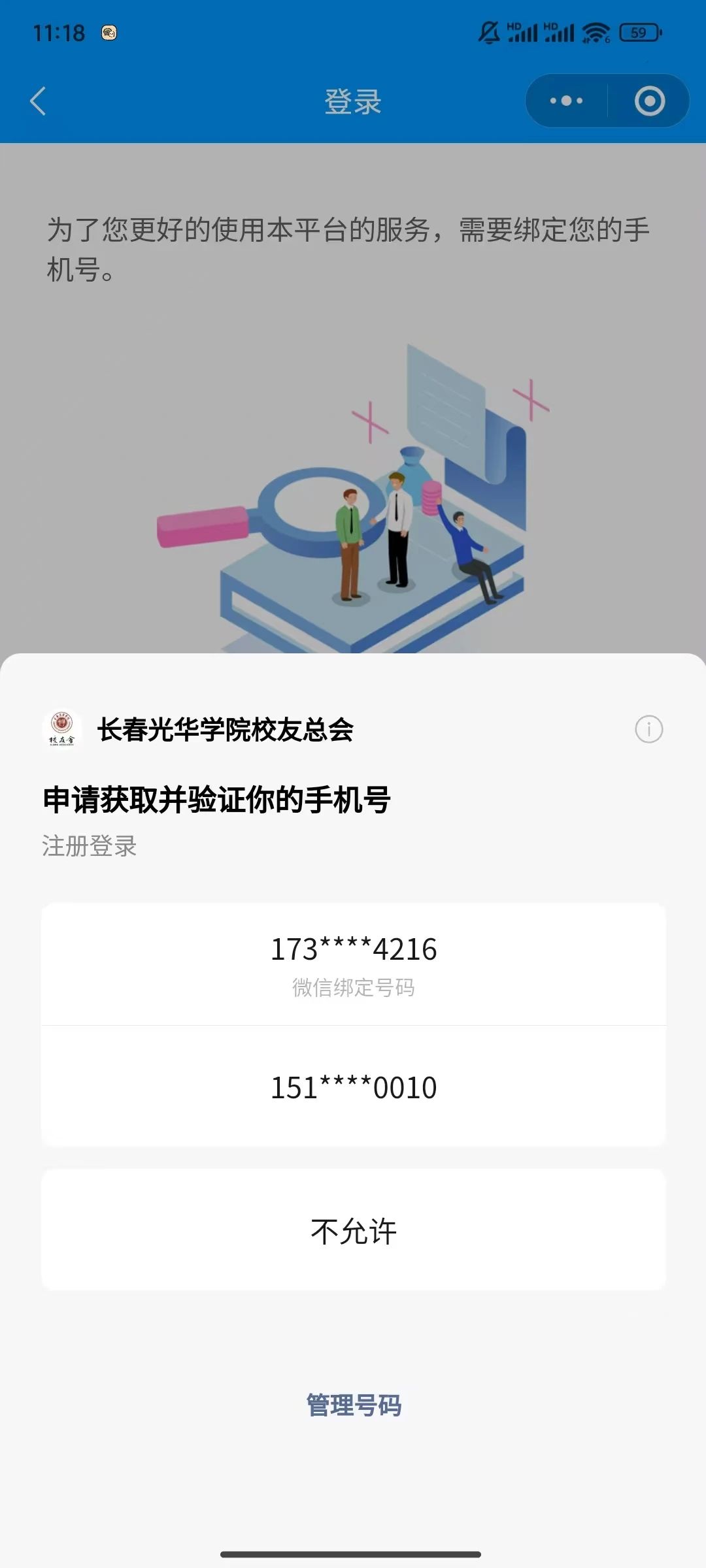Open the mini program more options menu
The width and height of the screenshot is (706, 1568).
click(x=566, y=101)
